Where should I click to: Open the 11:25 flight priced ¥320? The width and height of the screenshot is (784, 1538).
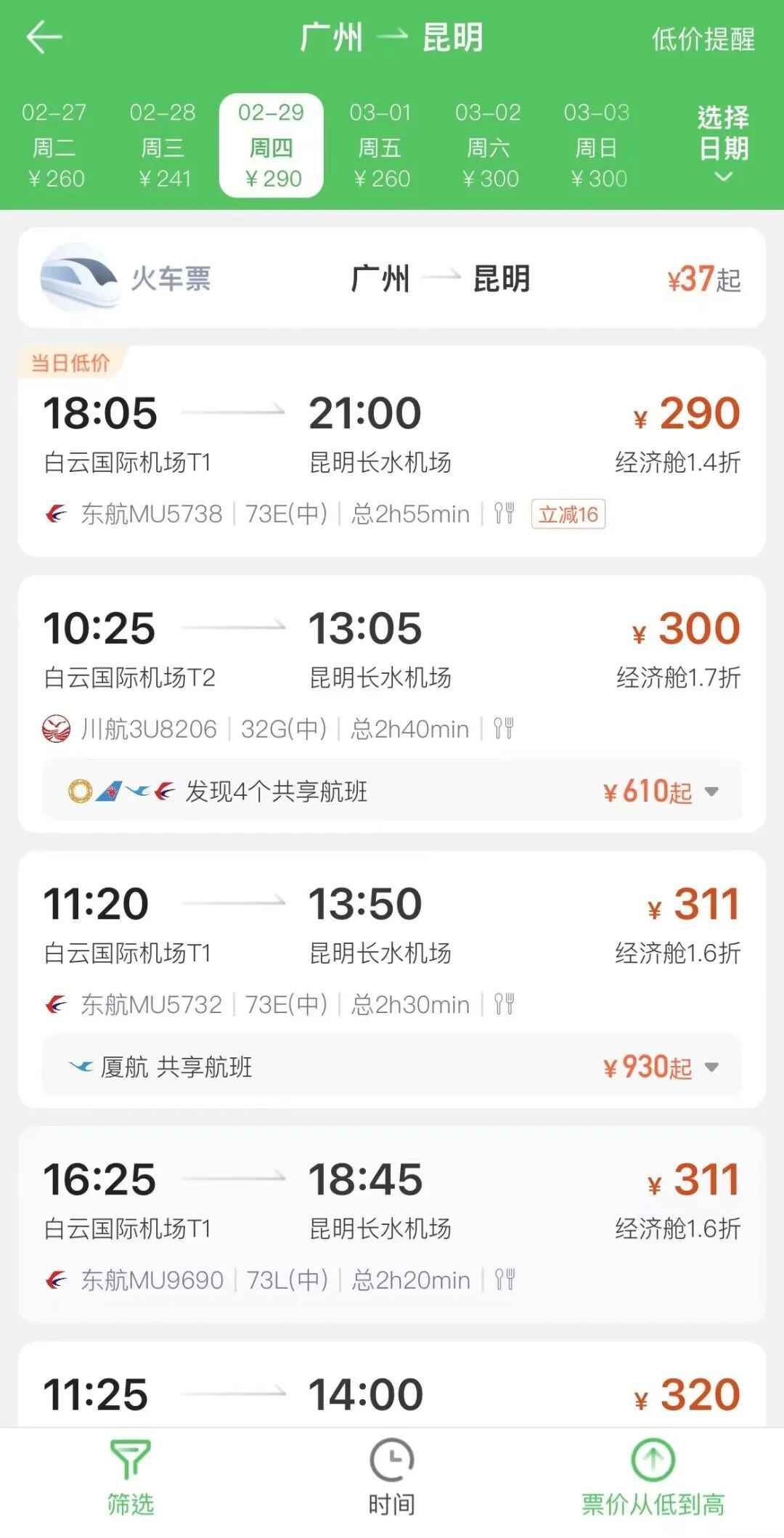pyautogui.click(x=392, y=1393)
